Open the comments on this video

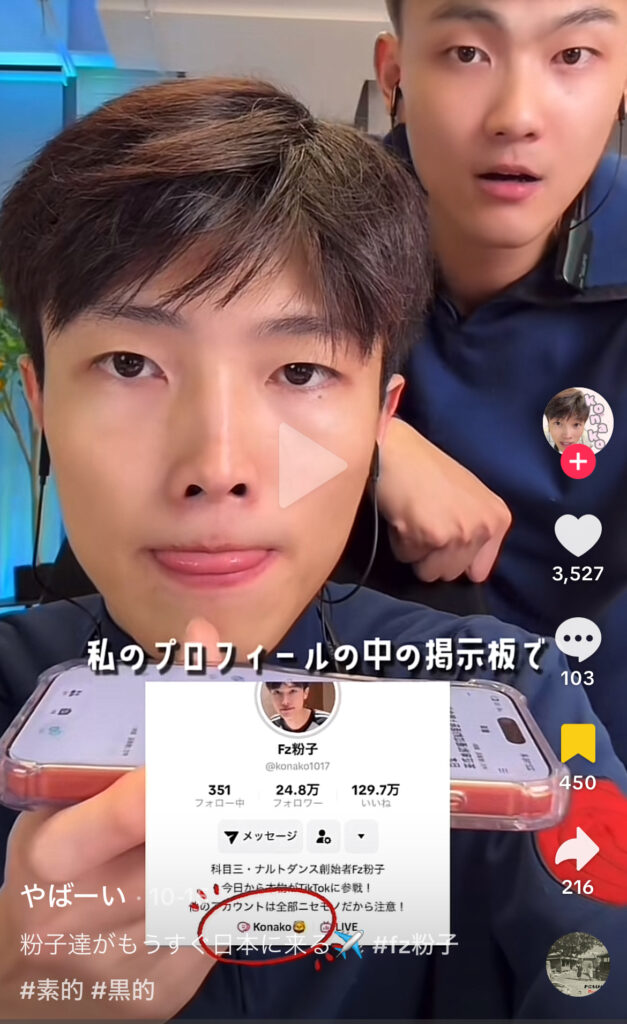[577, 641]
